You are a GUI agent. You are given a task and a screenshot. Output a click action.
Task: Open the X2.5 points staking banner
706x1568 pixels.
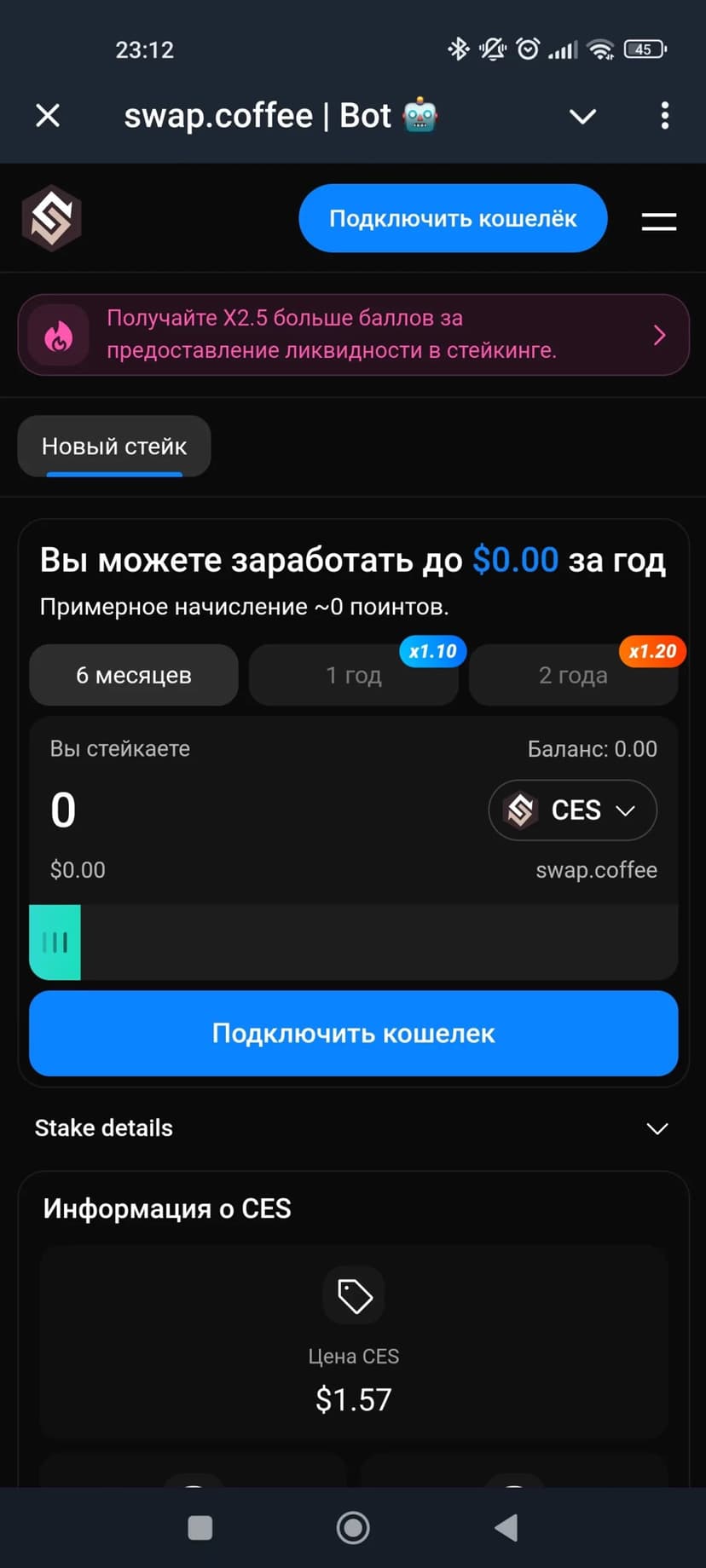[x=353, y=334]
